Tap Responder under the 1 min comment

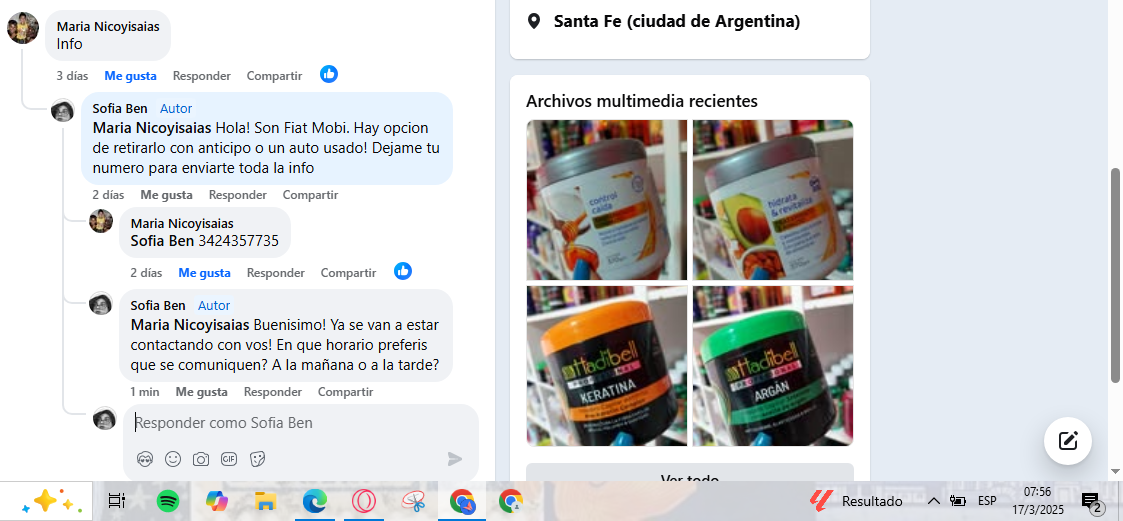(273, 392)
